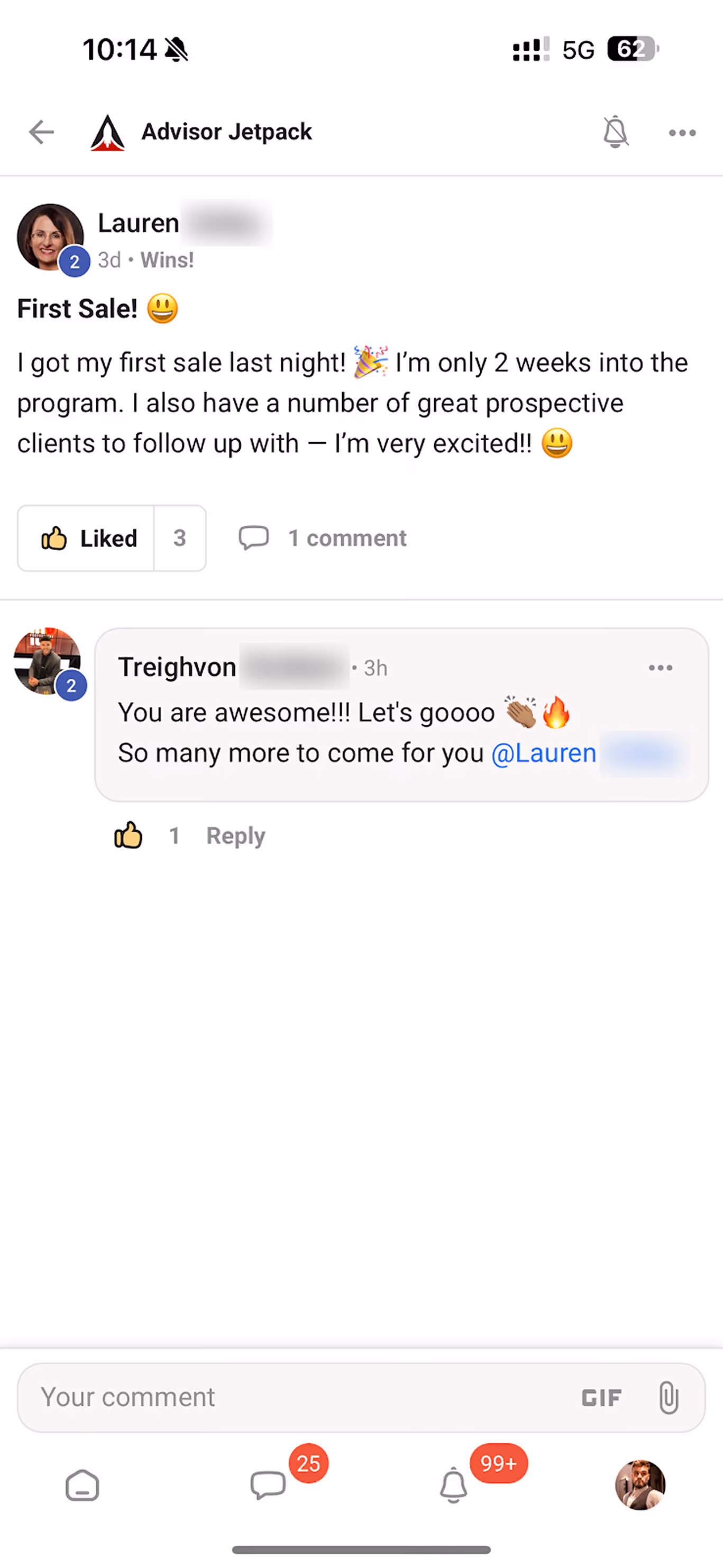Add a GIF to the comment
Screen dimensions: 723x1568
click(x=601, y=1398)
